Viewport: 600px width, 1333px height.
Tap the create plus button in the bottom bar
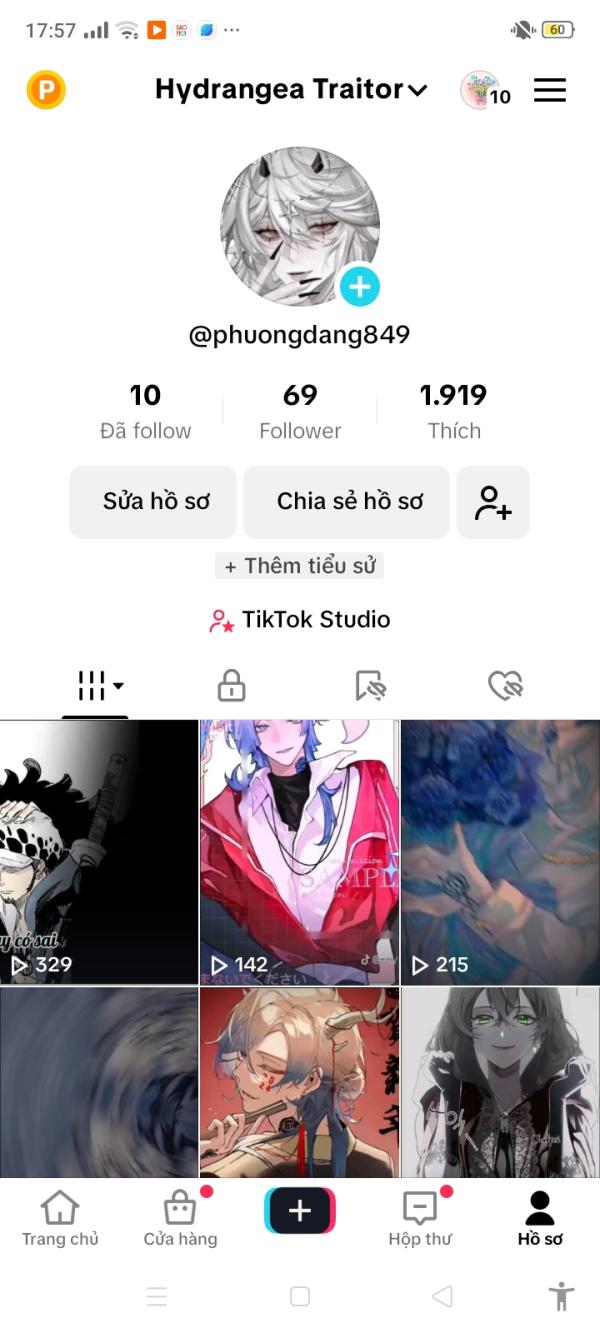(300, 1211)
